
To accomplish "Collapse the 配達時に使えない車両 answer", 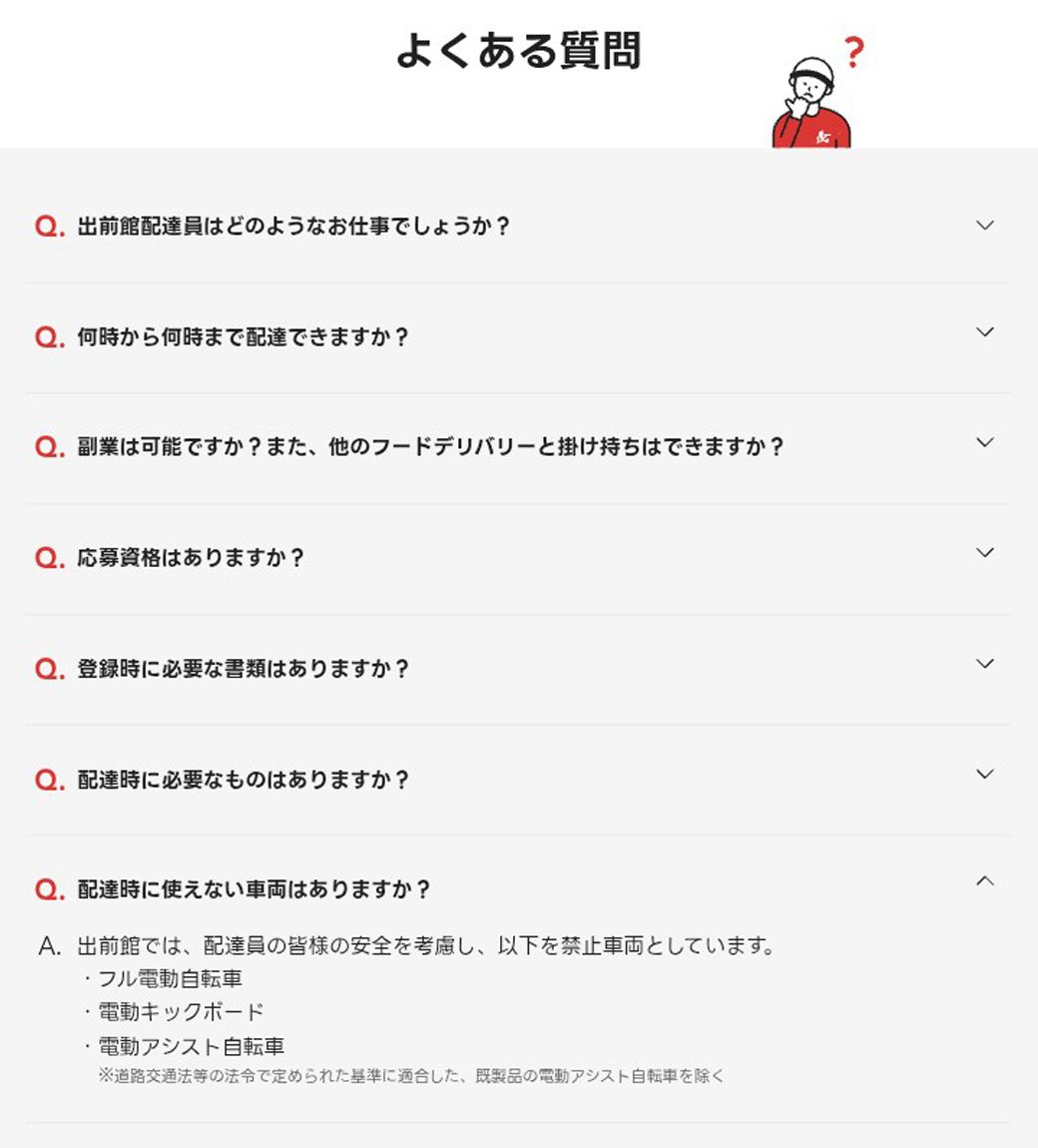I will (x=986, y=879).
